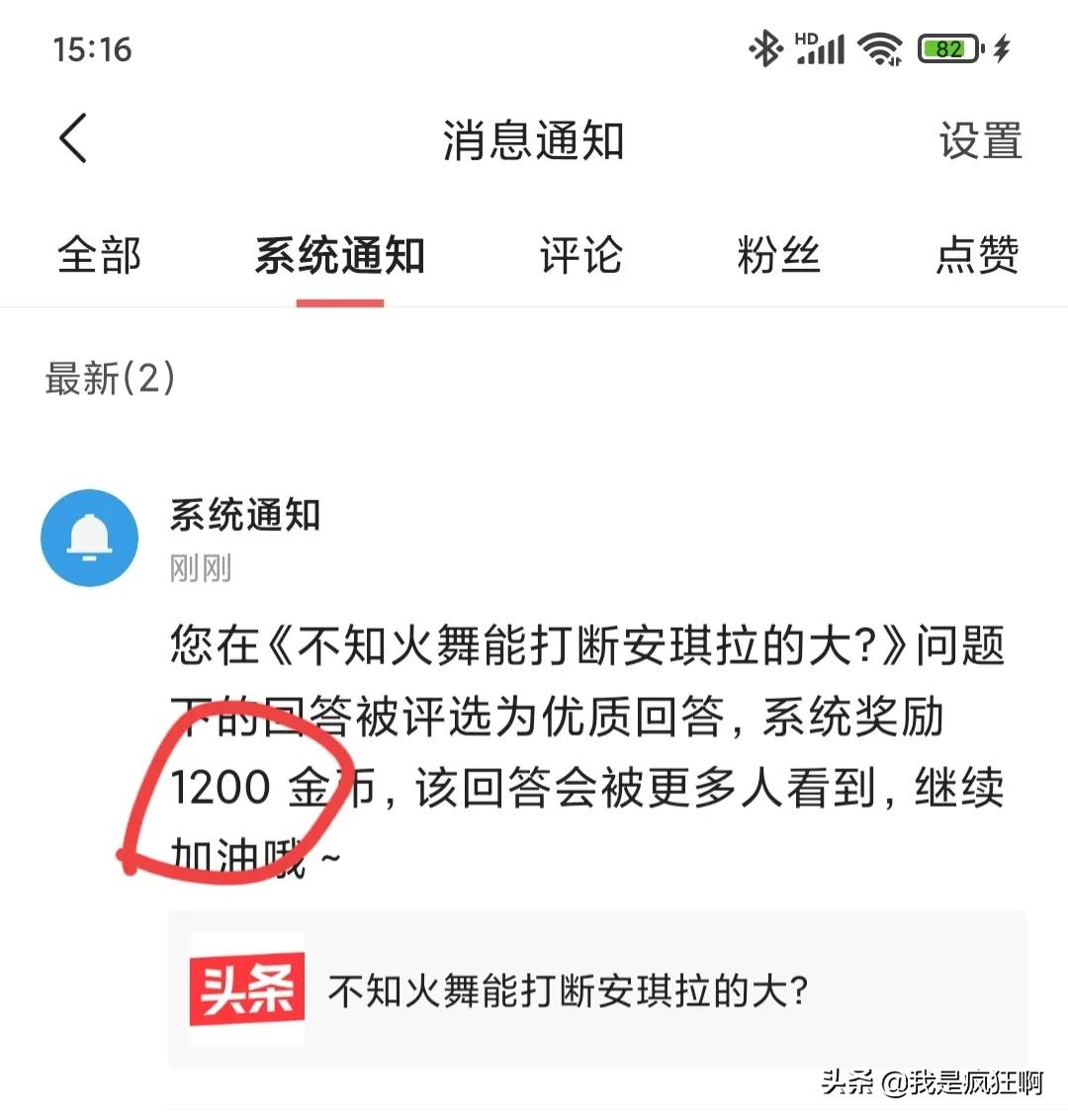Screen dimensions: 1068x1120
Task: Switch to the 点赞 tab
Action: 977,255
